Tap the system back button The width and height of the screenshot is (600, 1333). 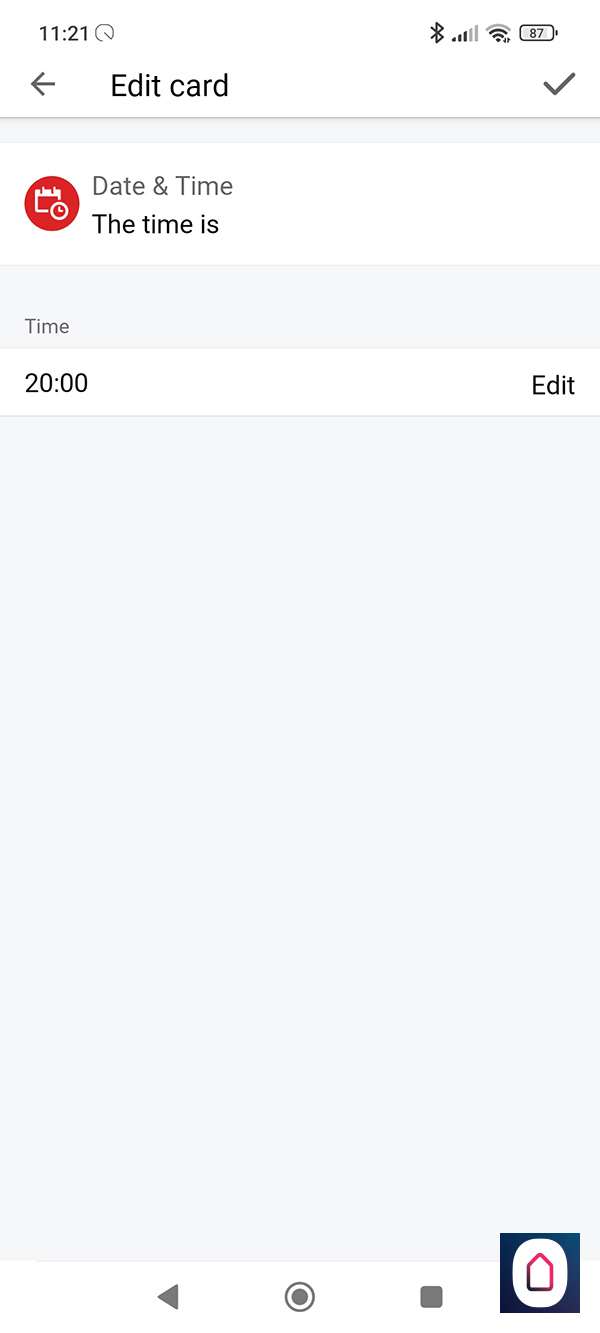(x=168, y=1297)
